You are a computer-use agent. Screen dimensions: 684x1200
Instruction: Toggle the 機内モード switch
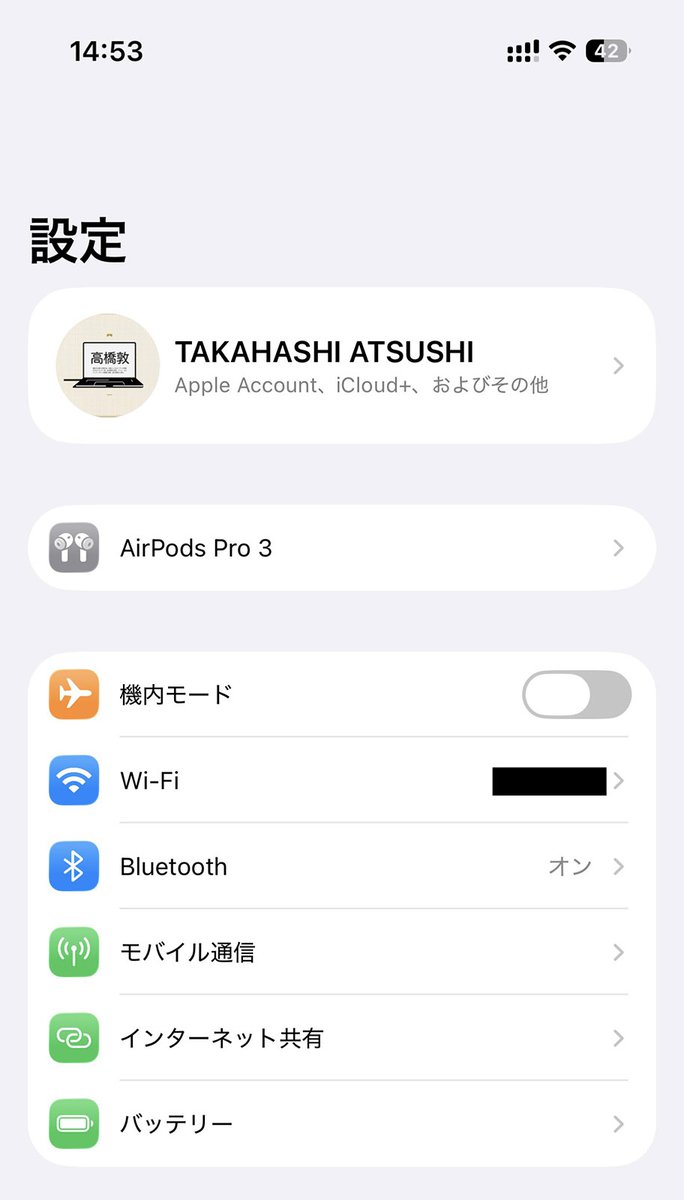click(576, 695)
